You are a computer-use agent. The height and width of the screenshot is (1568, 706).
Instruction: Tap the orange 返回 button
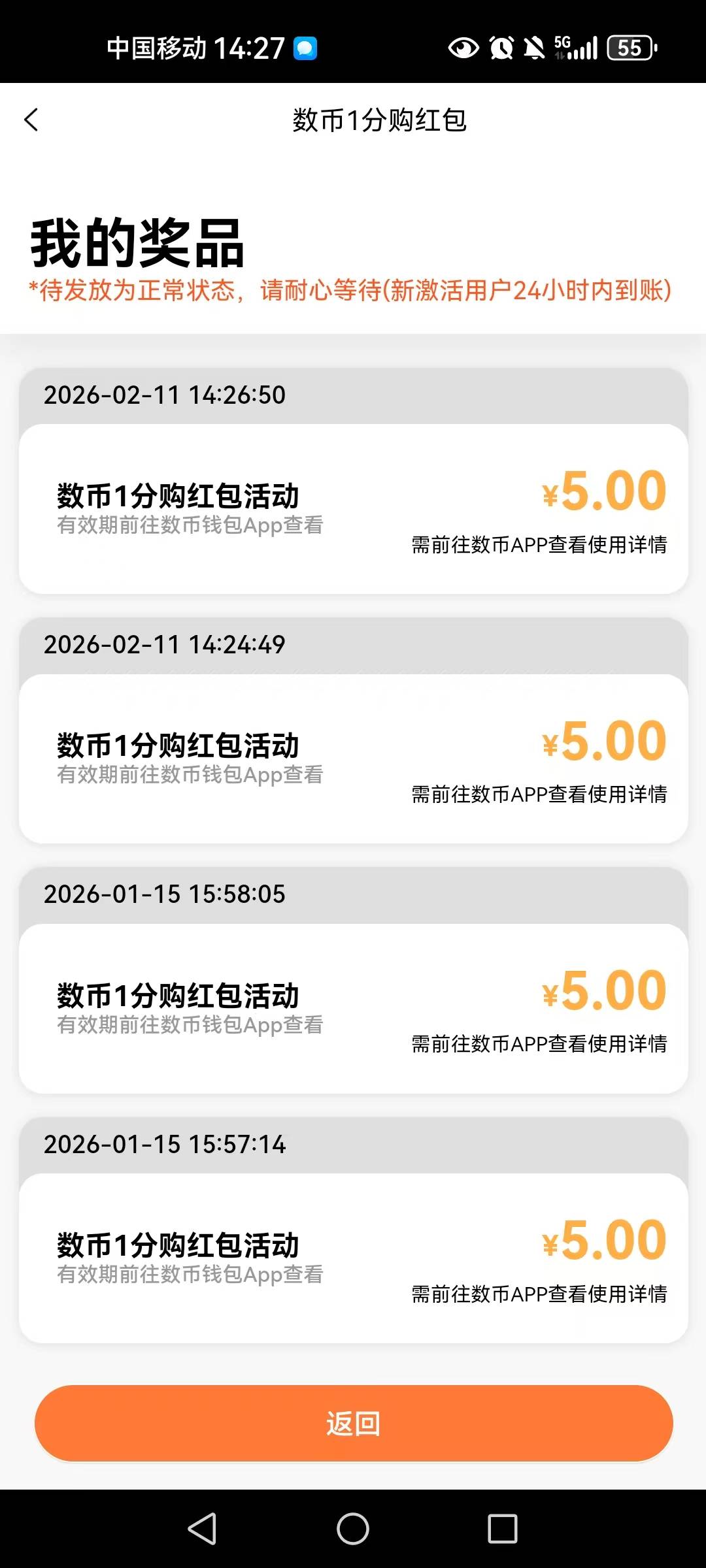354,1423
